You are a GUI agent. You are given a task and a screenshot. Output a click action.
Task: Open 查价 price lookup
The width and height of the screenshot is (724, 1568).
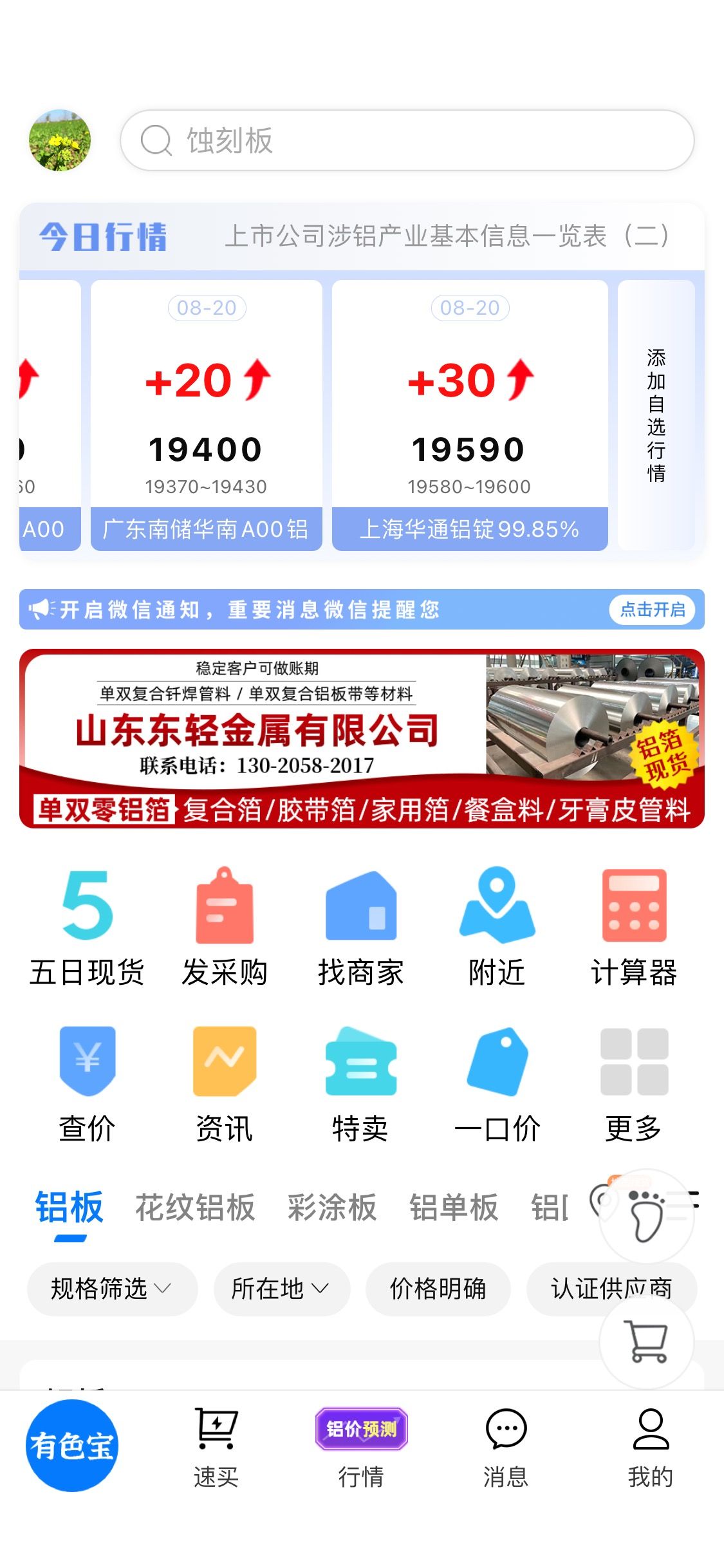point(87,1085)
